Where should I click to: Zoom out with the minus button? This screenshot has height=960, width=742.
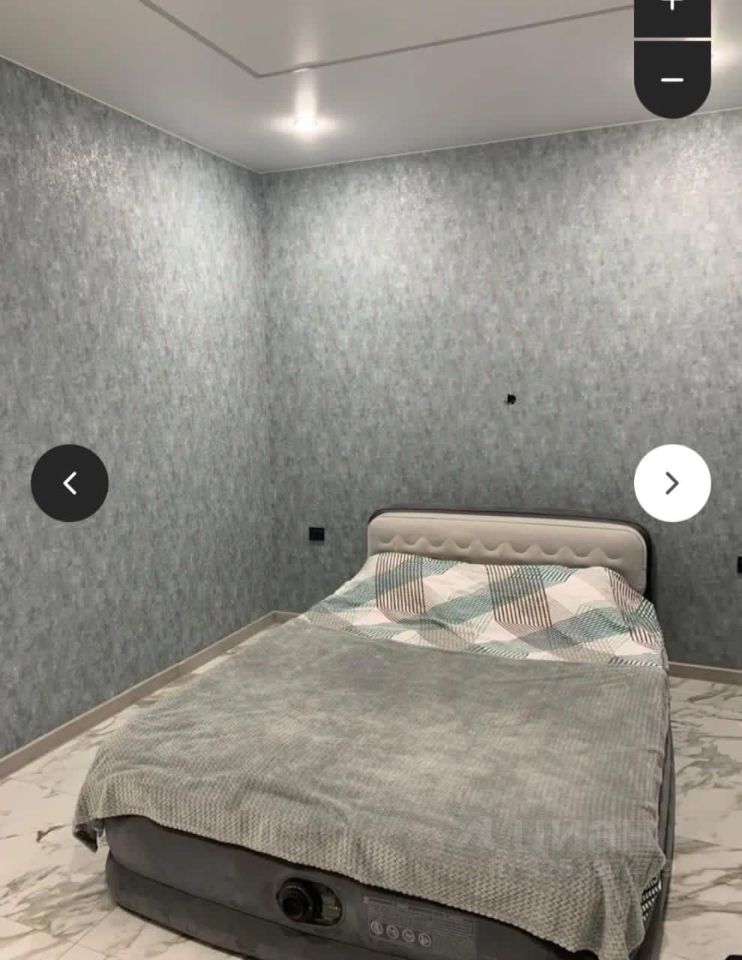tap(672, 79)
